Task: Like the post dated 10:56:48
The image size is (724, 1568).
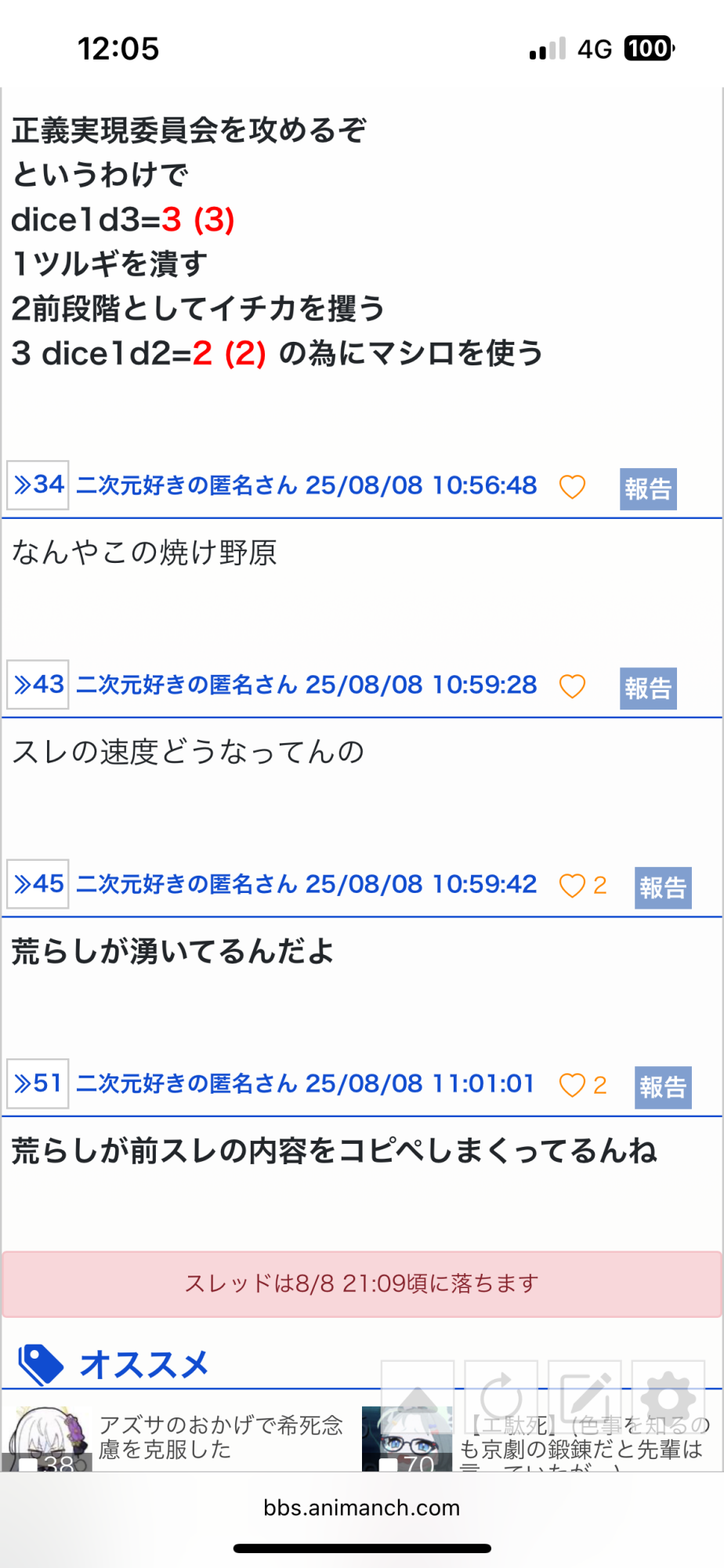Action: click(572, 487)
